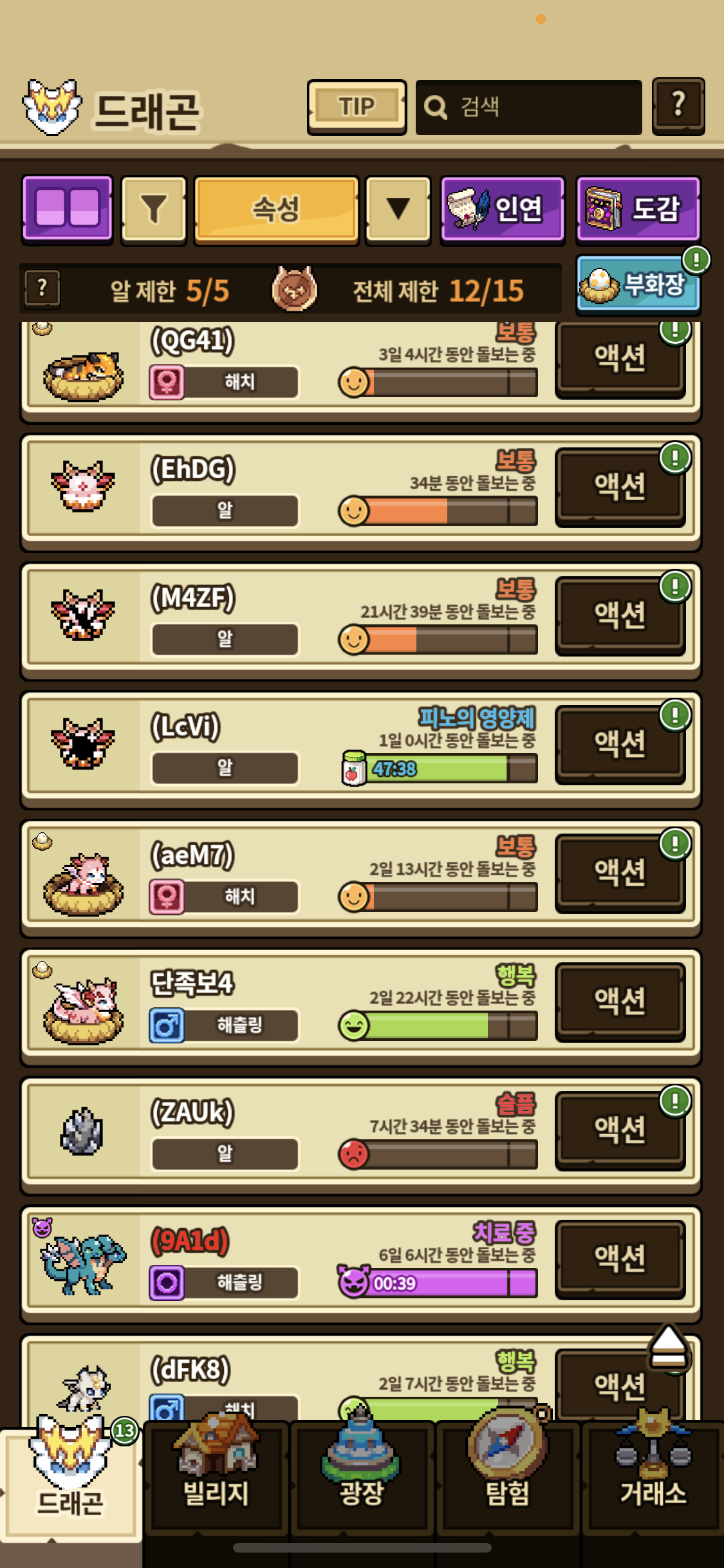724x1568 pixels.
Task: Tap 액션 for dragon 단족보4
Action: pos(620,1000)
